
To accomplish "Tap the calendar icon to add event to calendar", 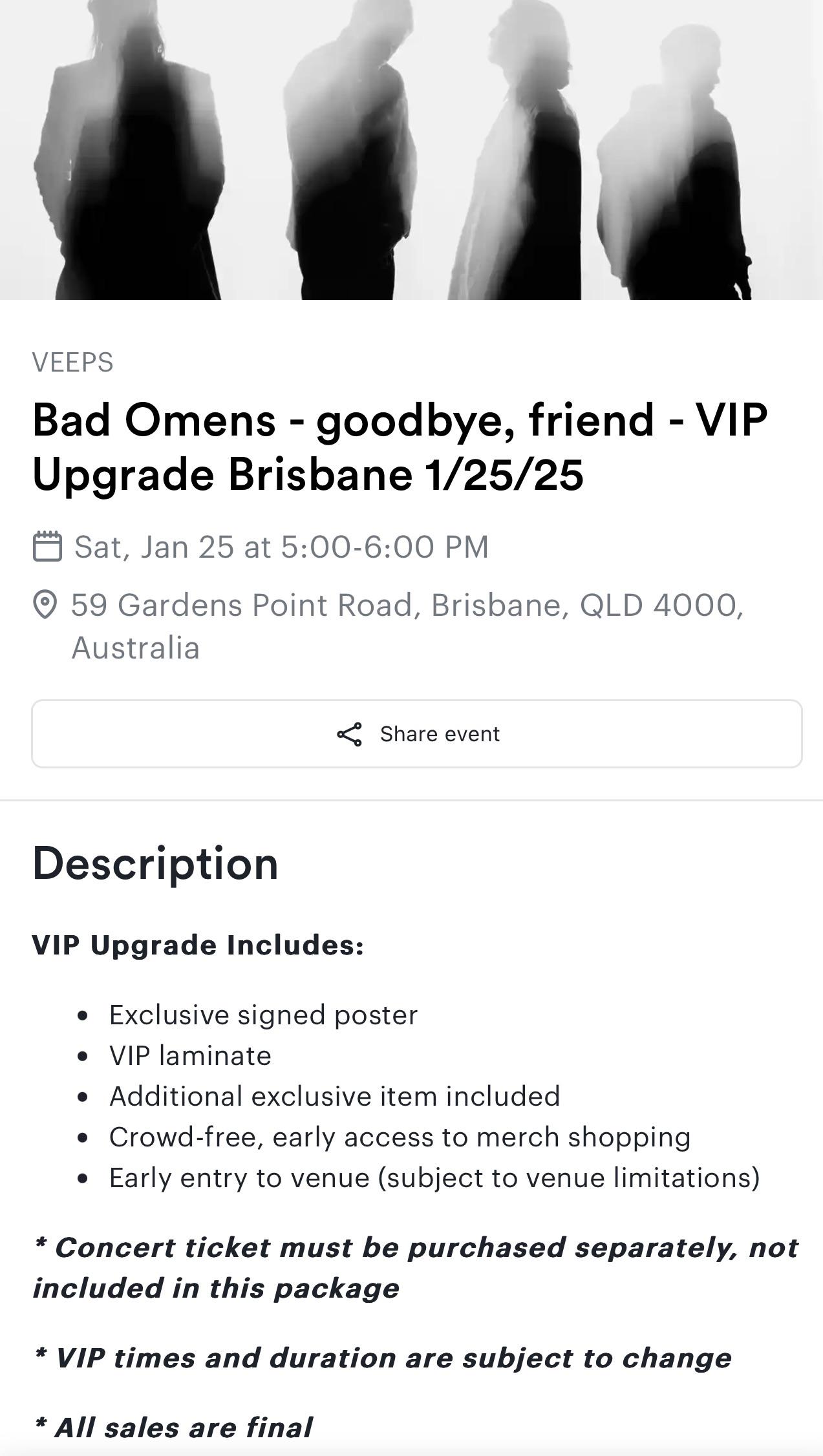I will [x=47, y=546].
